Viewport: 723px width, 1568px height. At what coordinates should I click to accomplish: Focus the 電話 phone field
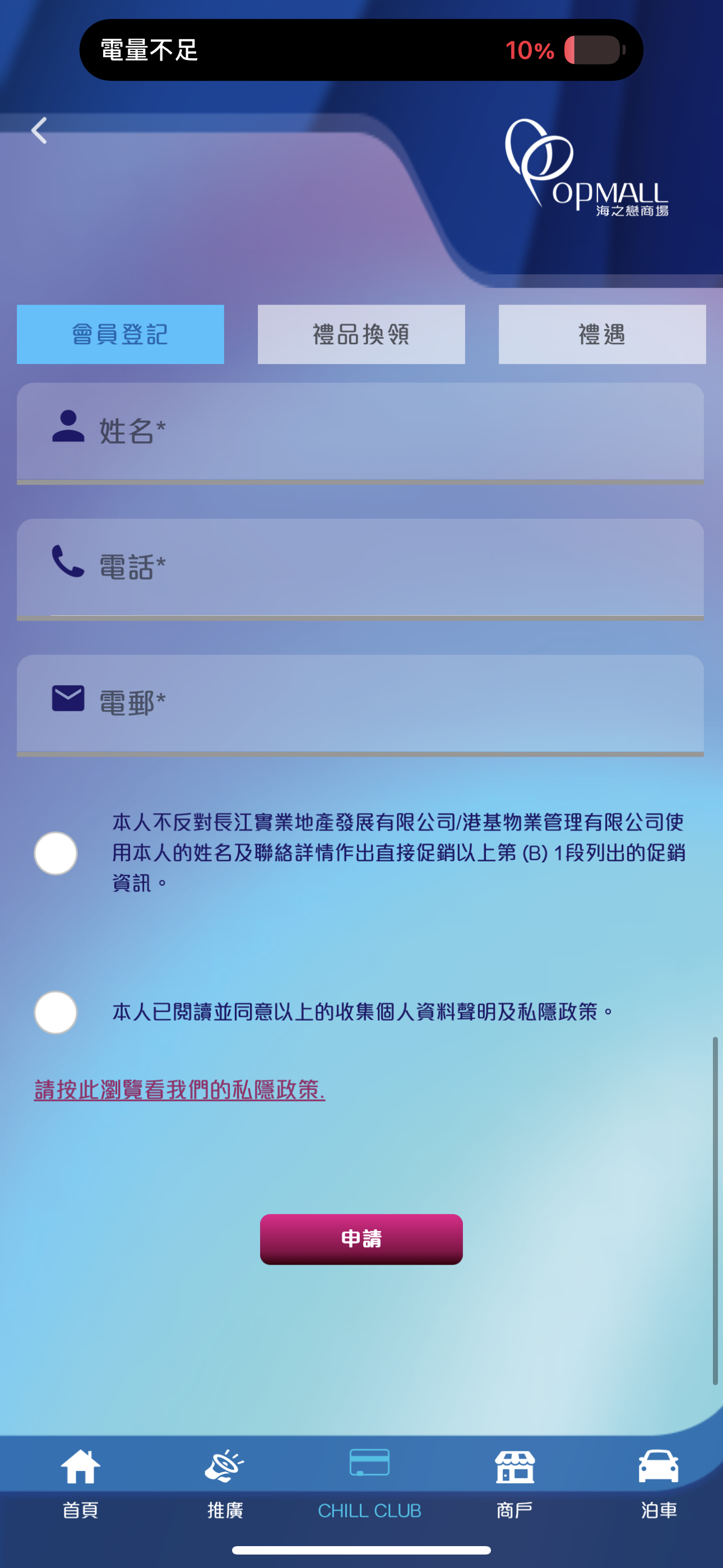(360, 569)
